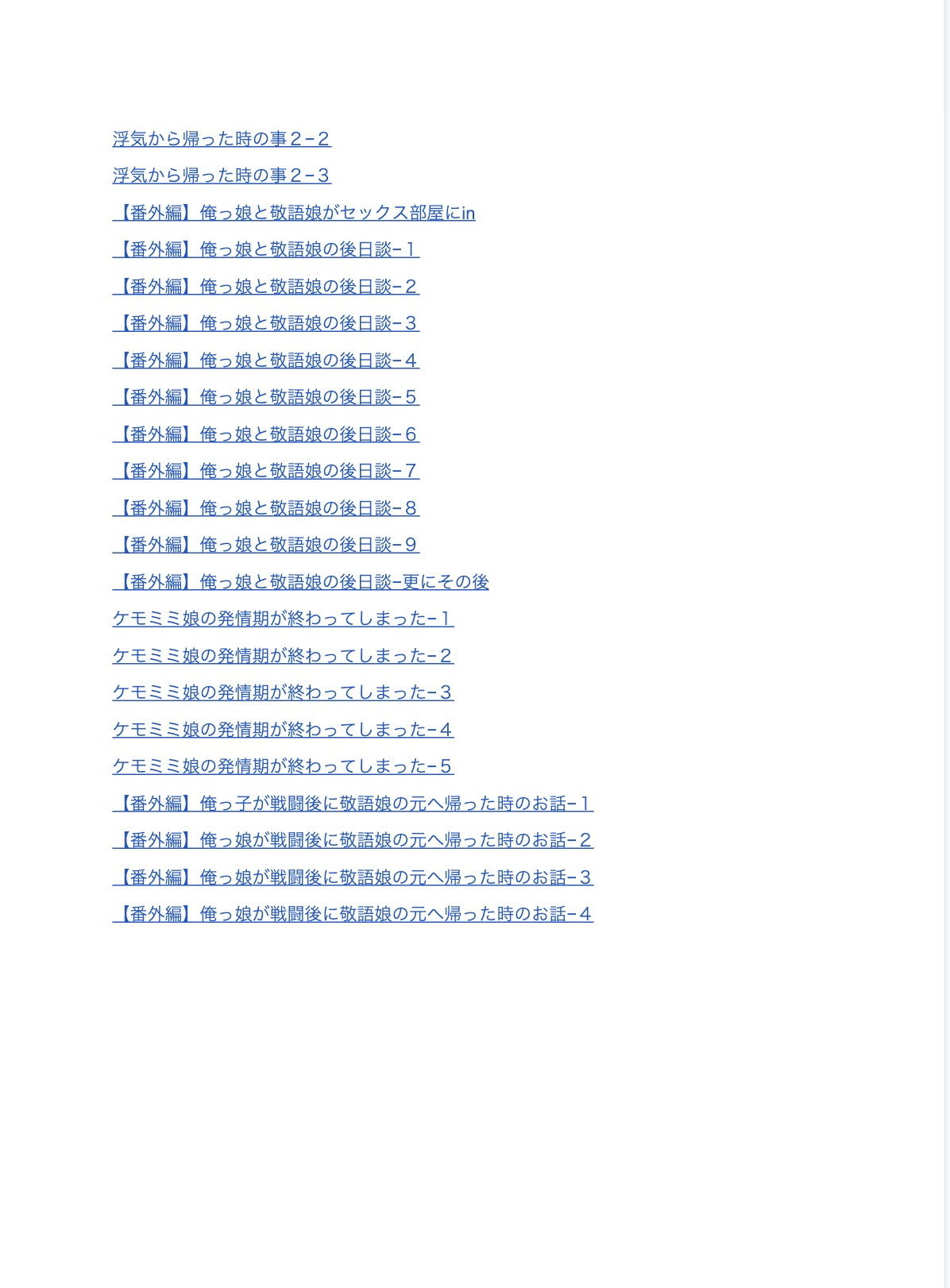Screen dimensions: 950x1288
Task: Open ケモミミ娘の発情期が終わってしまった-5
Action: pos(283,766)
